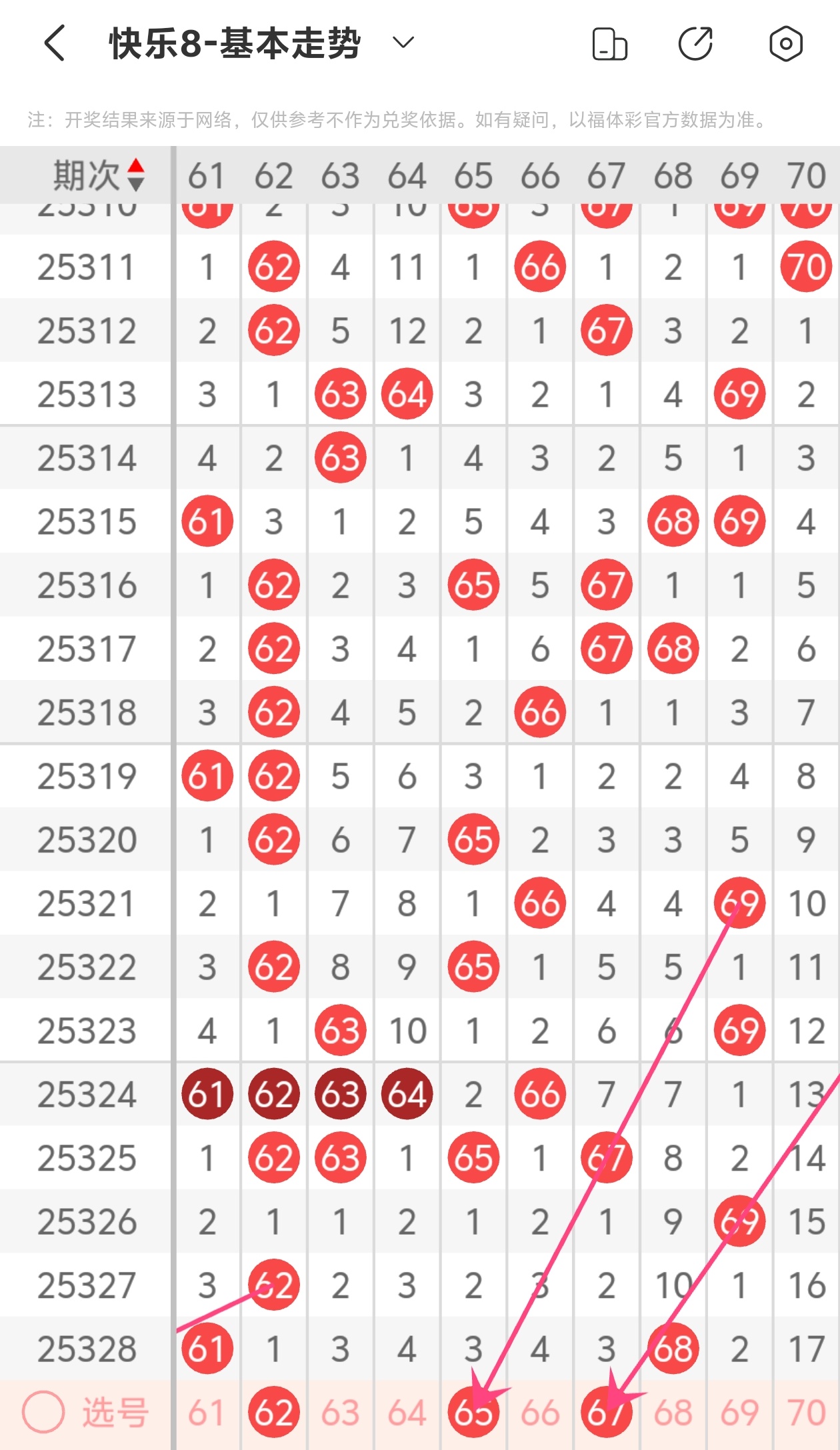
Task: Open the chart settings
Action: [785, 44]
